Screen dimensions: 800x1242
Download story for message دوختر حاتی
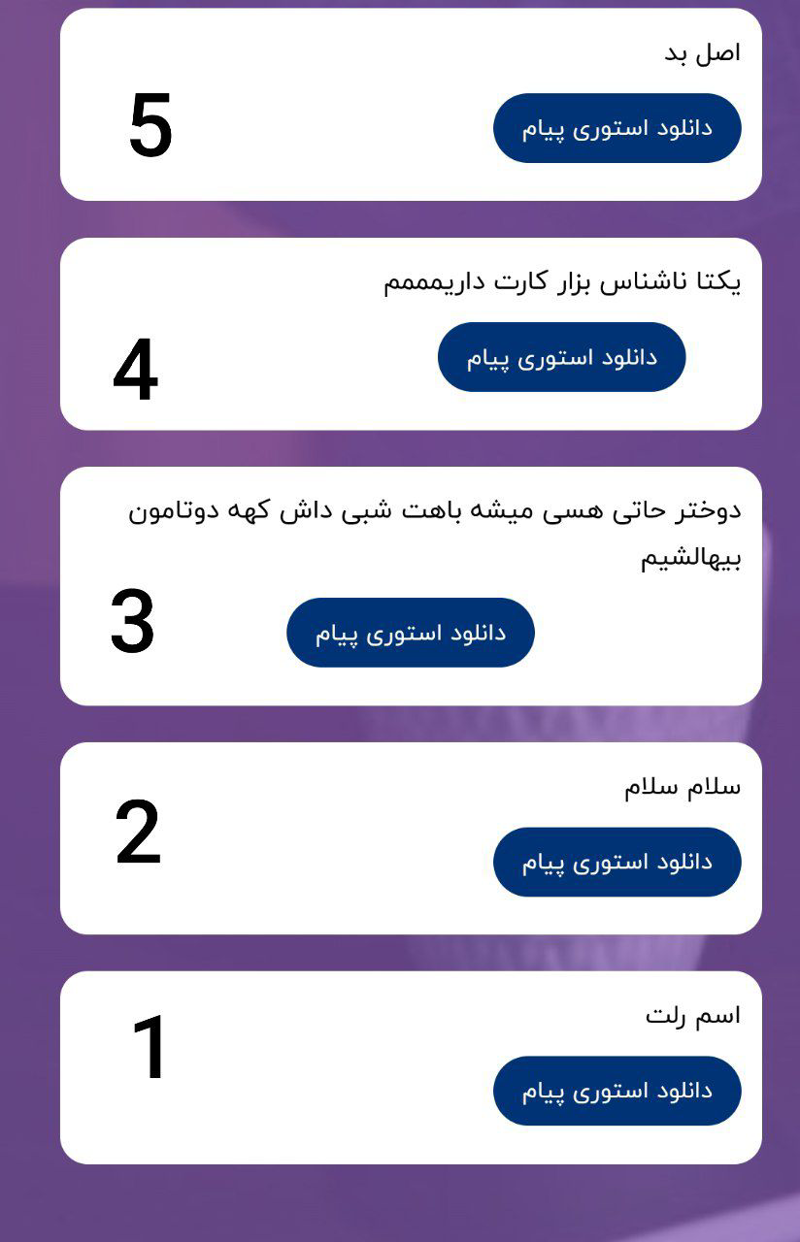tap(410, 633)
